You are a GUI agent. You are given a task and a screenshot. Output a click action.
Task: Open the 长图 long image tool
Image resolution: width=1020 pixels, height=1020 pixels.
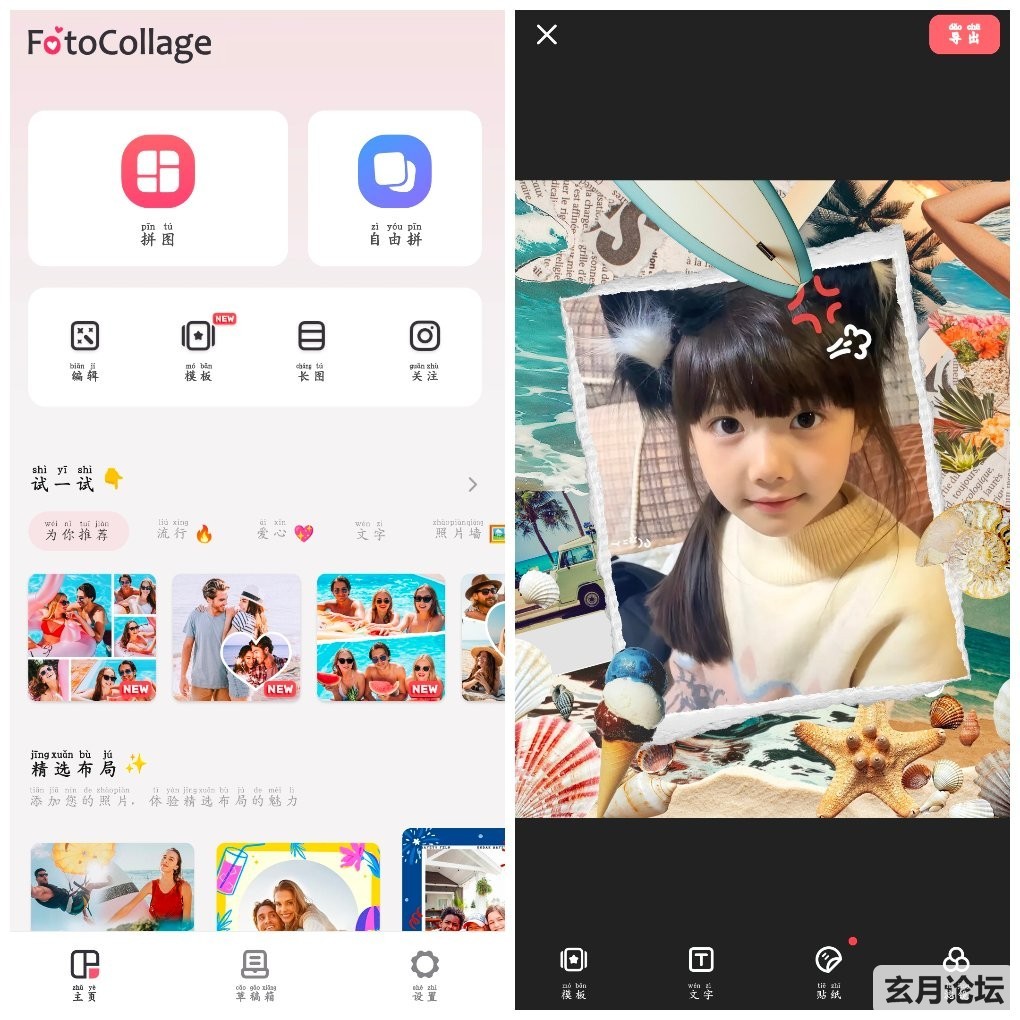[x=312, y=347]
